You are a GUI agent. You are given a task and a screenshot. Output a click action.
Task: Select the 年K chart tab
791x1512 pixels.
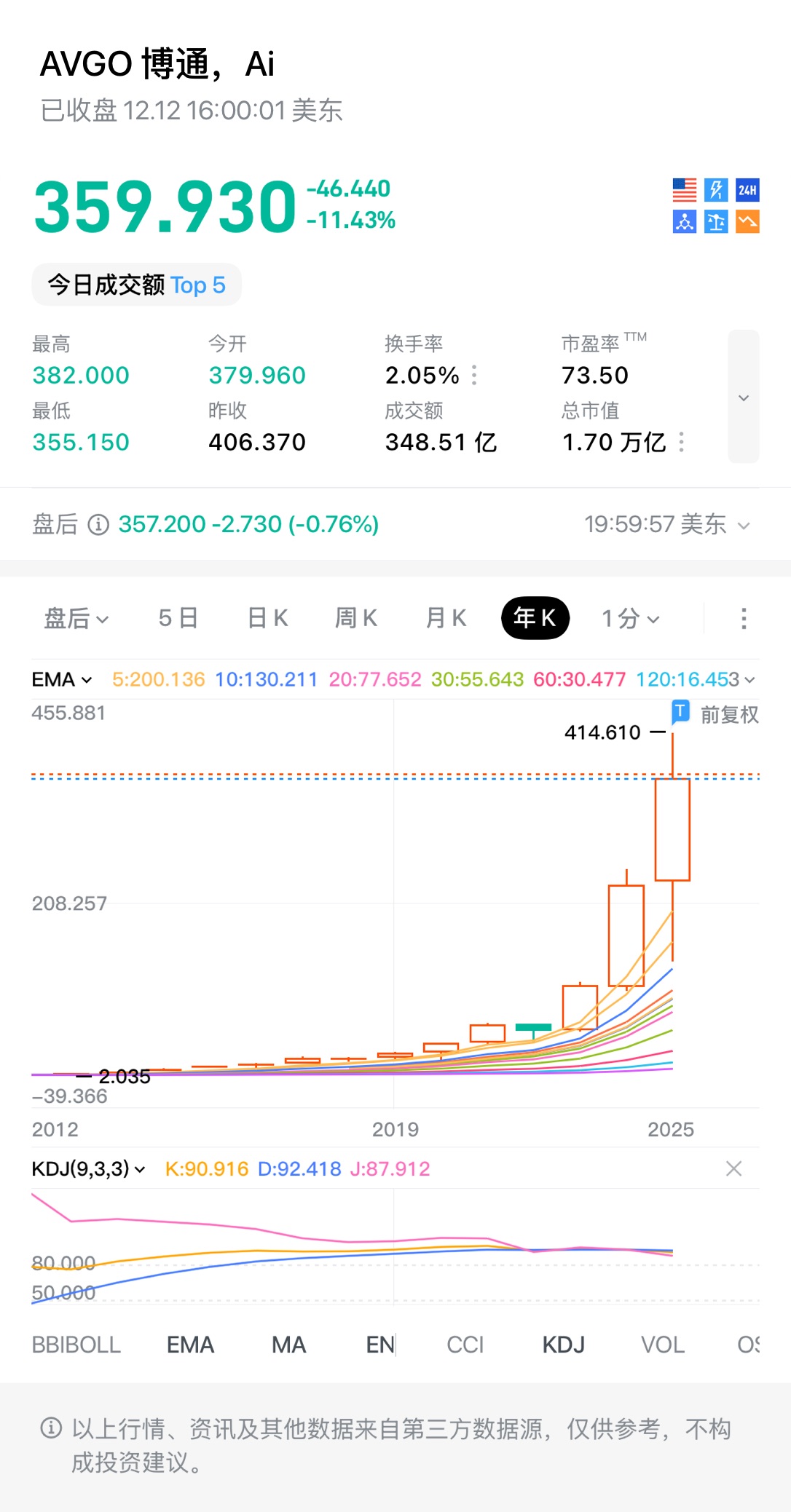click(x=535, y=619)
